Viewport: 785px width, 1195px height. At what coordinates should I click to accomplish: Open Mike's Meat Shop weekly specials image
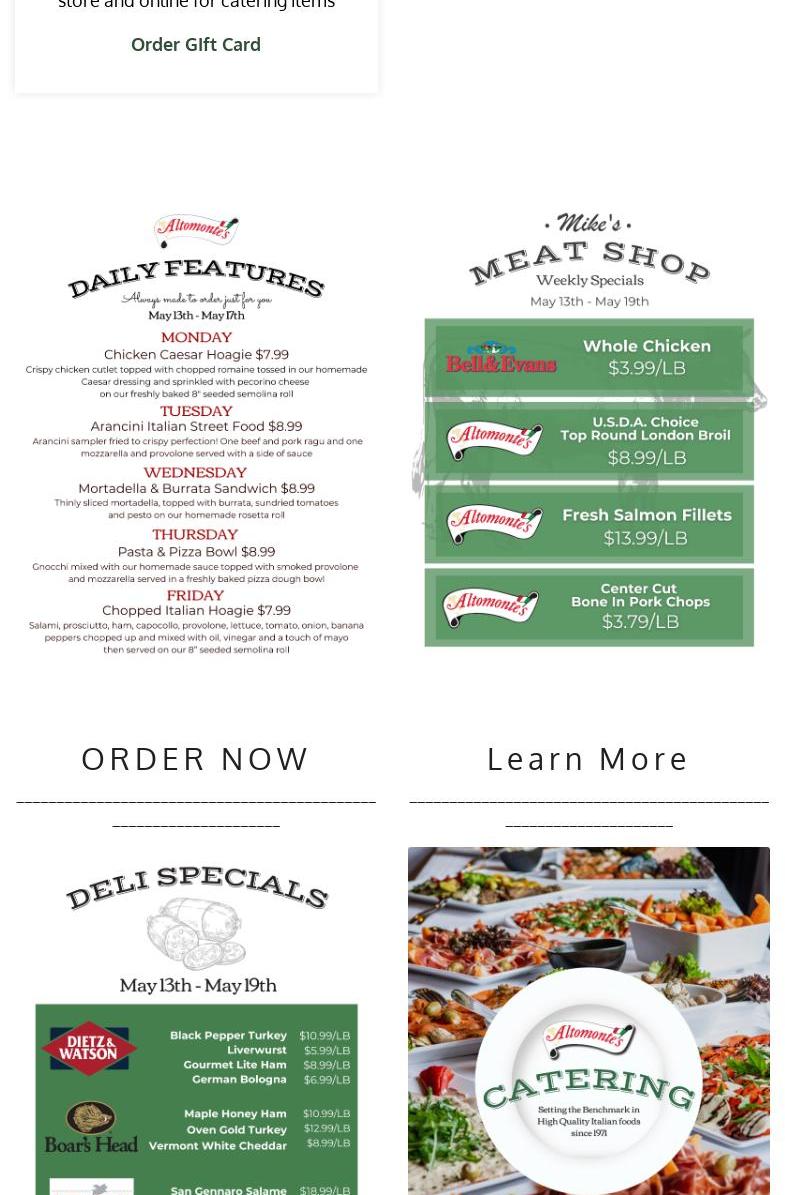589,430
